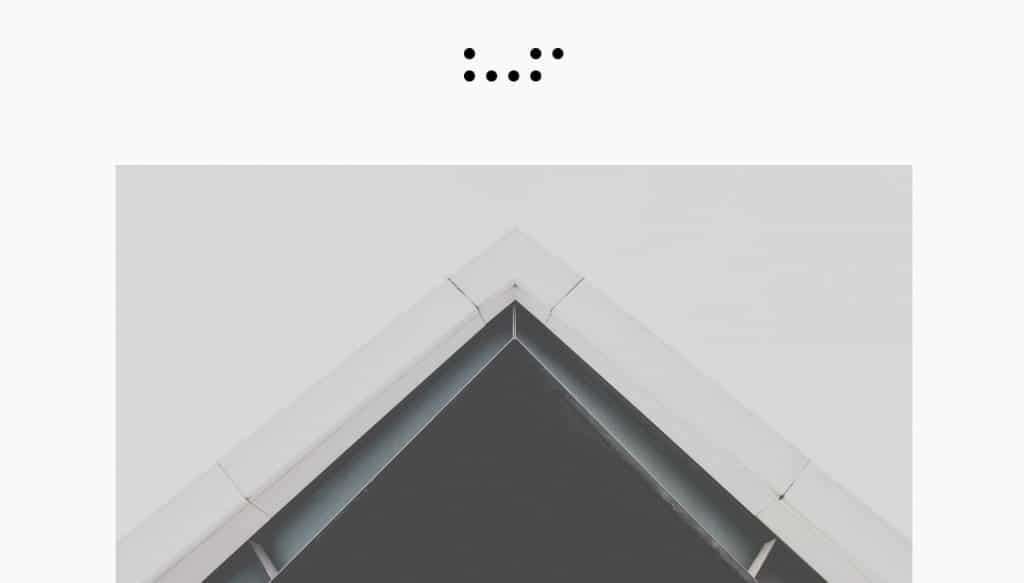Open the featured architecture photo tile
Image resolution: width=1024 pixels, height=583 pixels.
pos(513,373)
